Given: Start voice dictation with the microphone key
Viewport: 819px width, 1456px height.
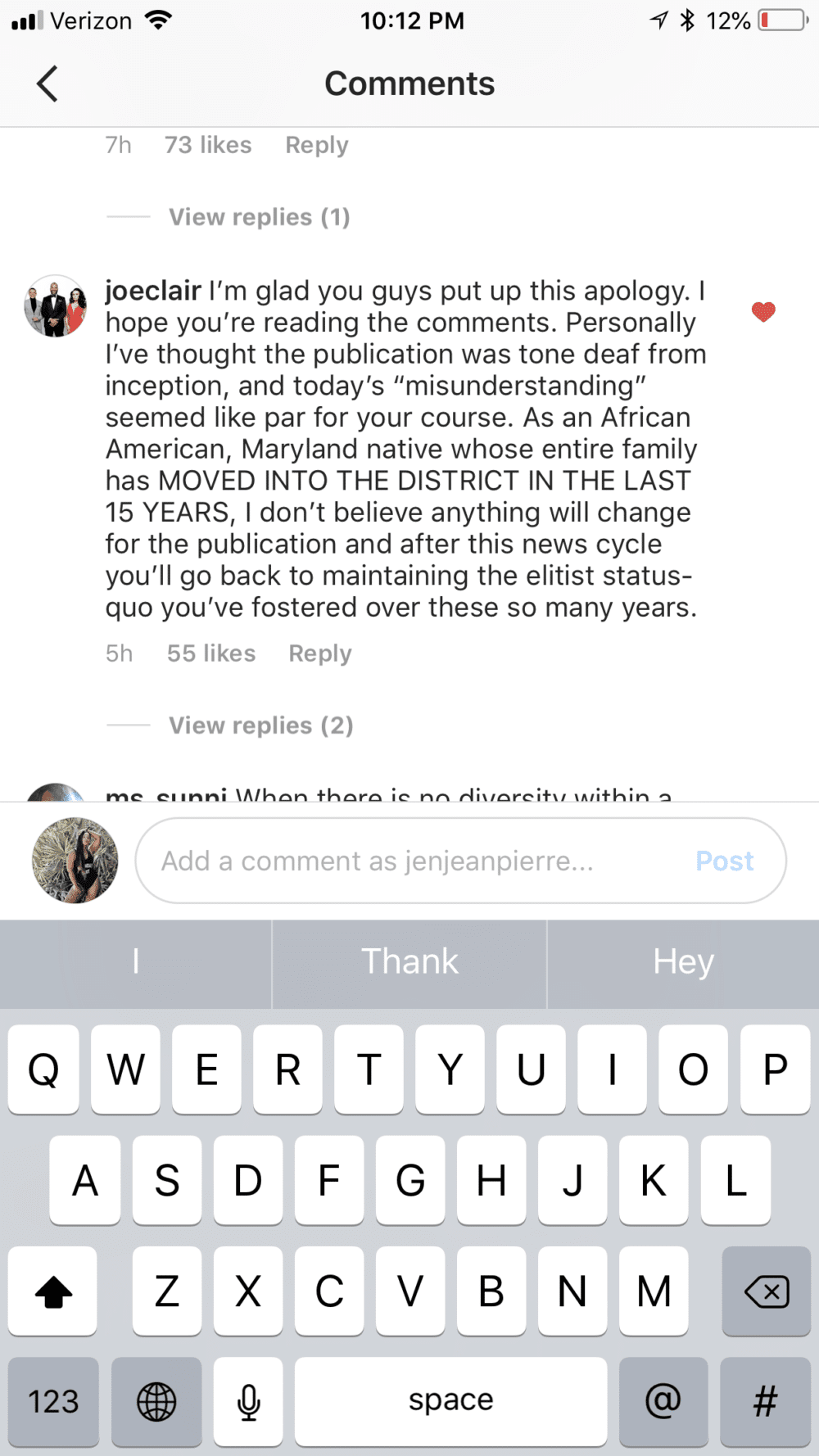Looking at the screenshot, I should click(x=248, y=1401).
